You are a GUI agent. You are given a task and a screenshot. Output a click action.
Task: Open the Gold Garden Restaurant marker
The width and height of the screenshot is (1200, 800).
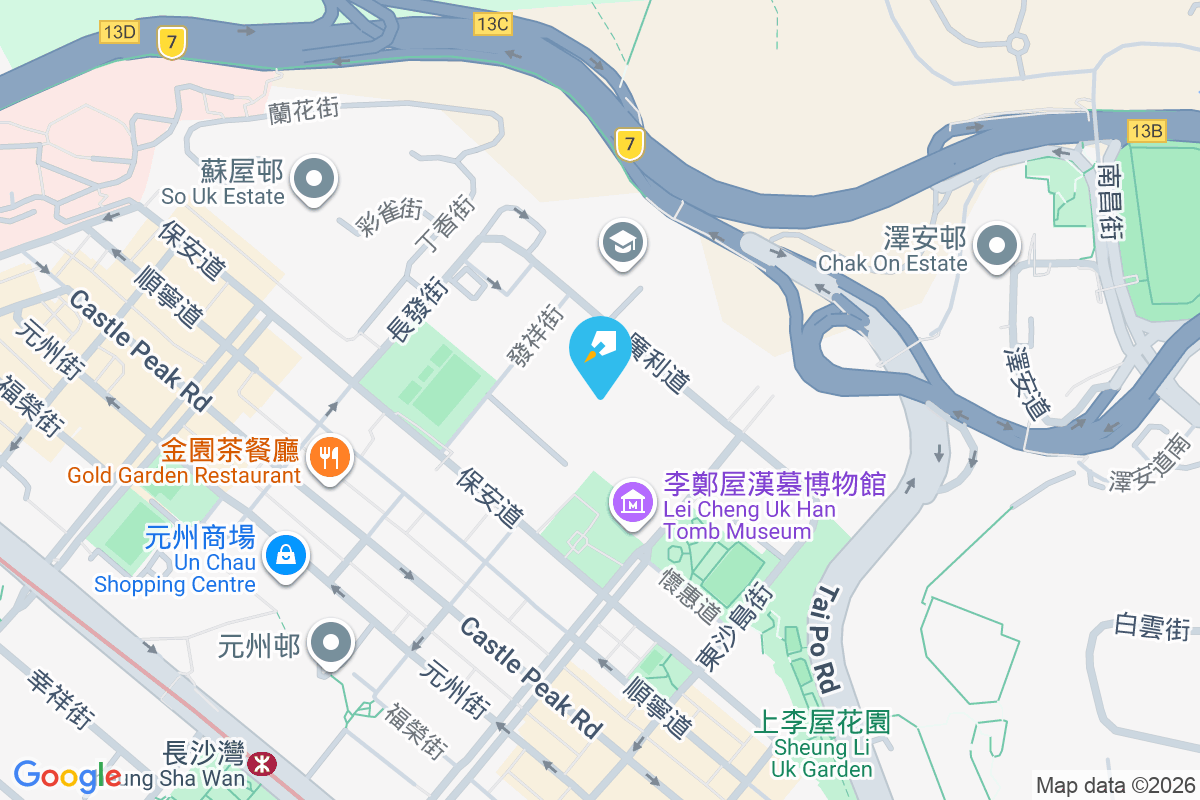tap(329, 459)
